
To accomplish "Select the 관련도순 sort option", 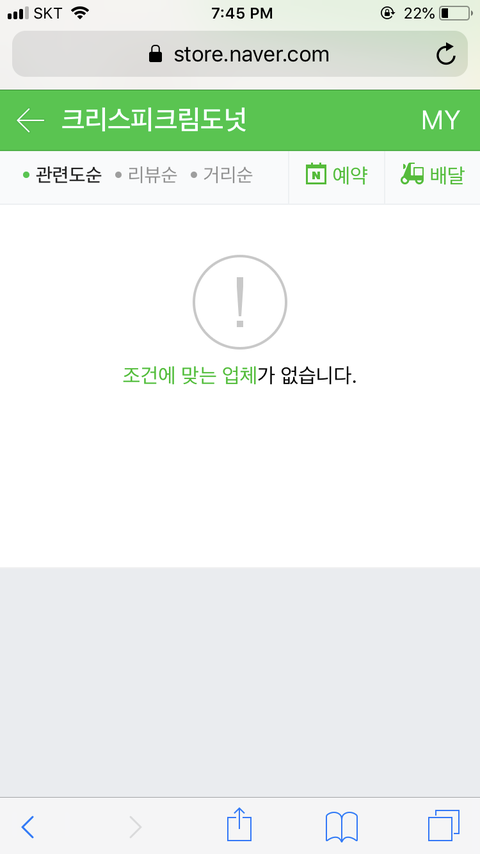I will click(62, 175).
